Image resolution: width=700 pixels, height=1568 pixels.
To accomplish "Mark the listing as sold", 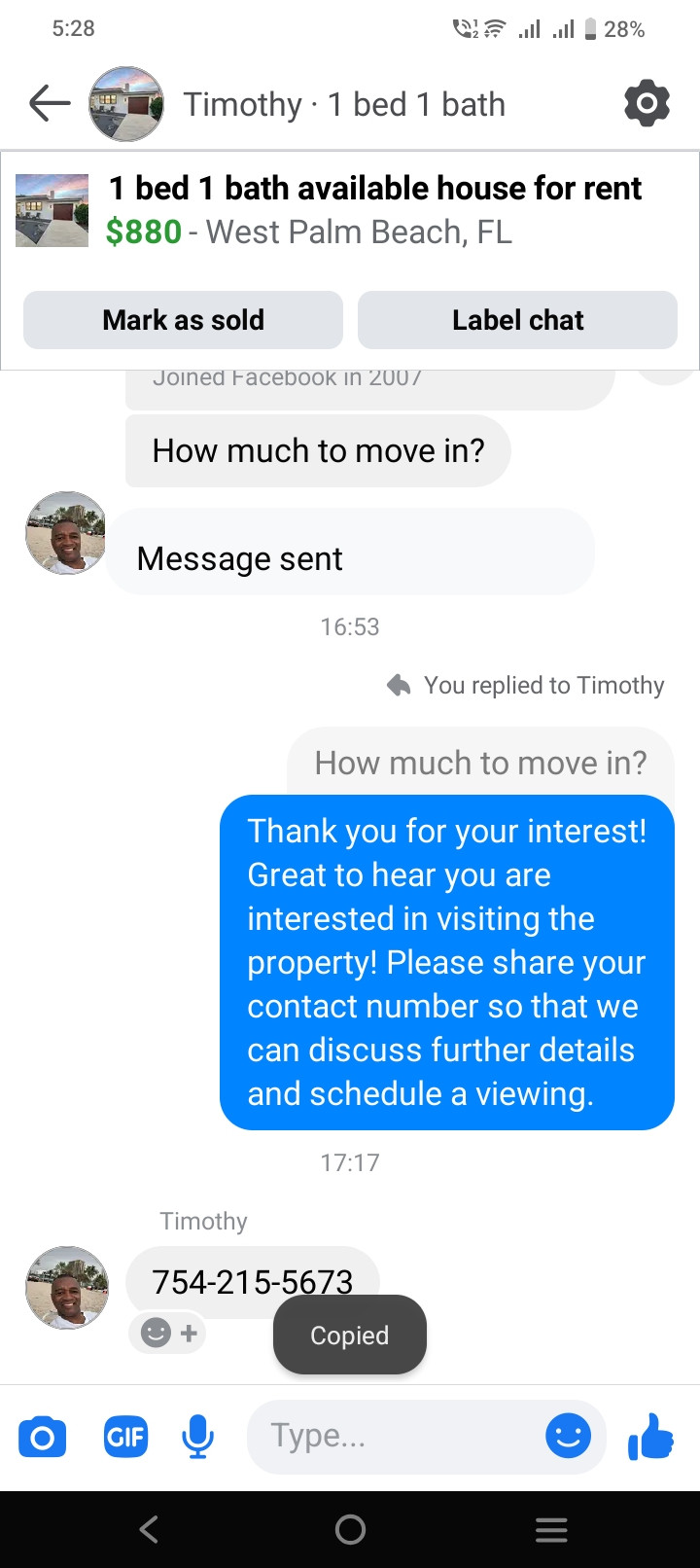I will (x=183, y=320).
